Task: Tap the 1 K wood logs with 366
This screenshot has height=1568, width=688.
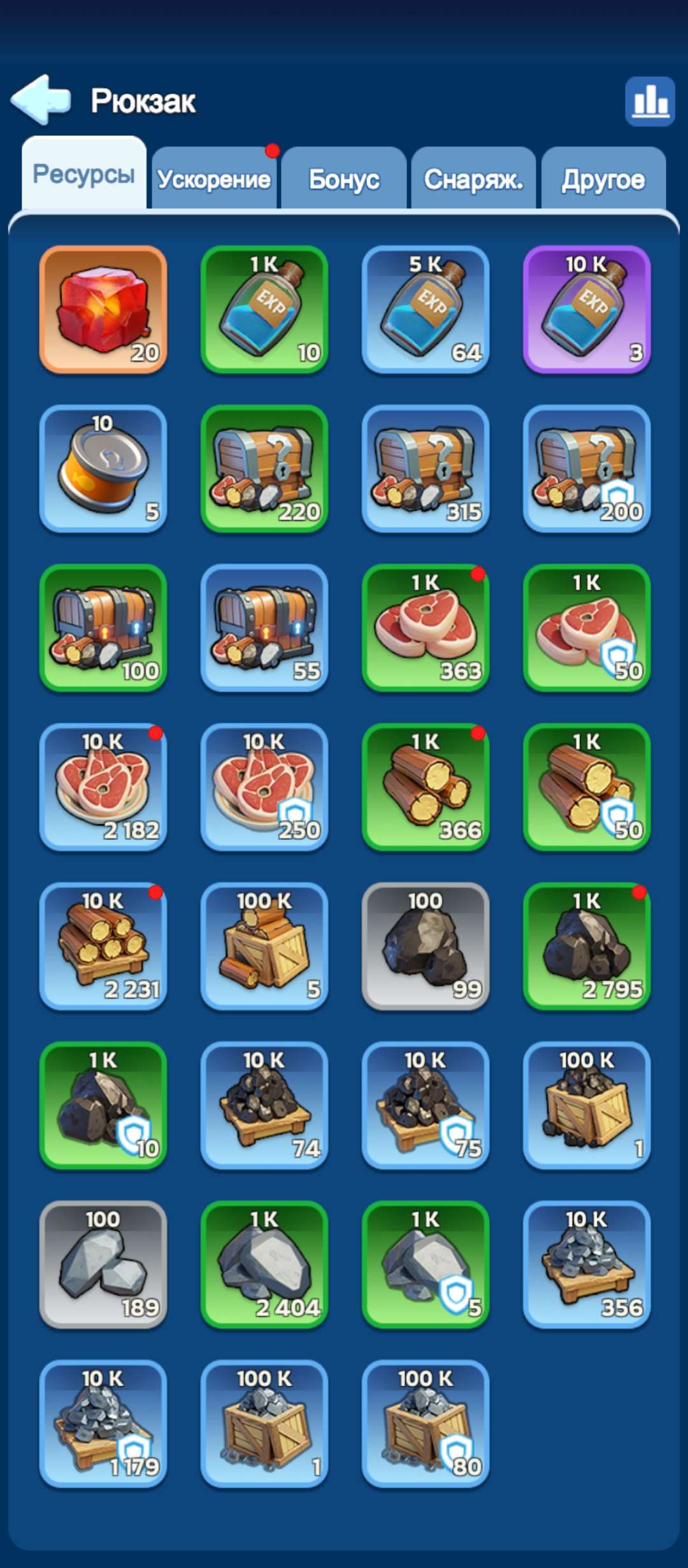Action: pos(426,787)
